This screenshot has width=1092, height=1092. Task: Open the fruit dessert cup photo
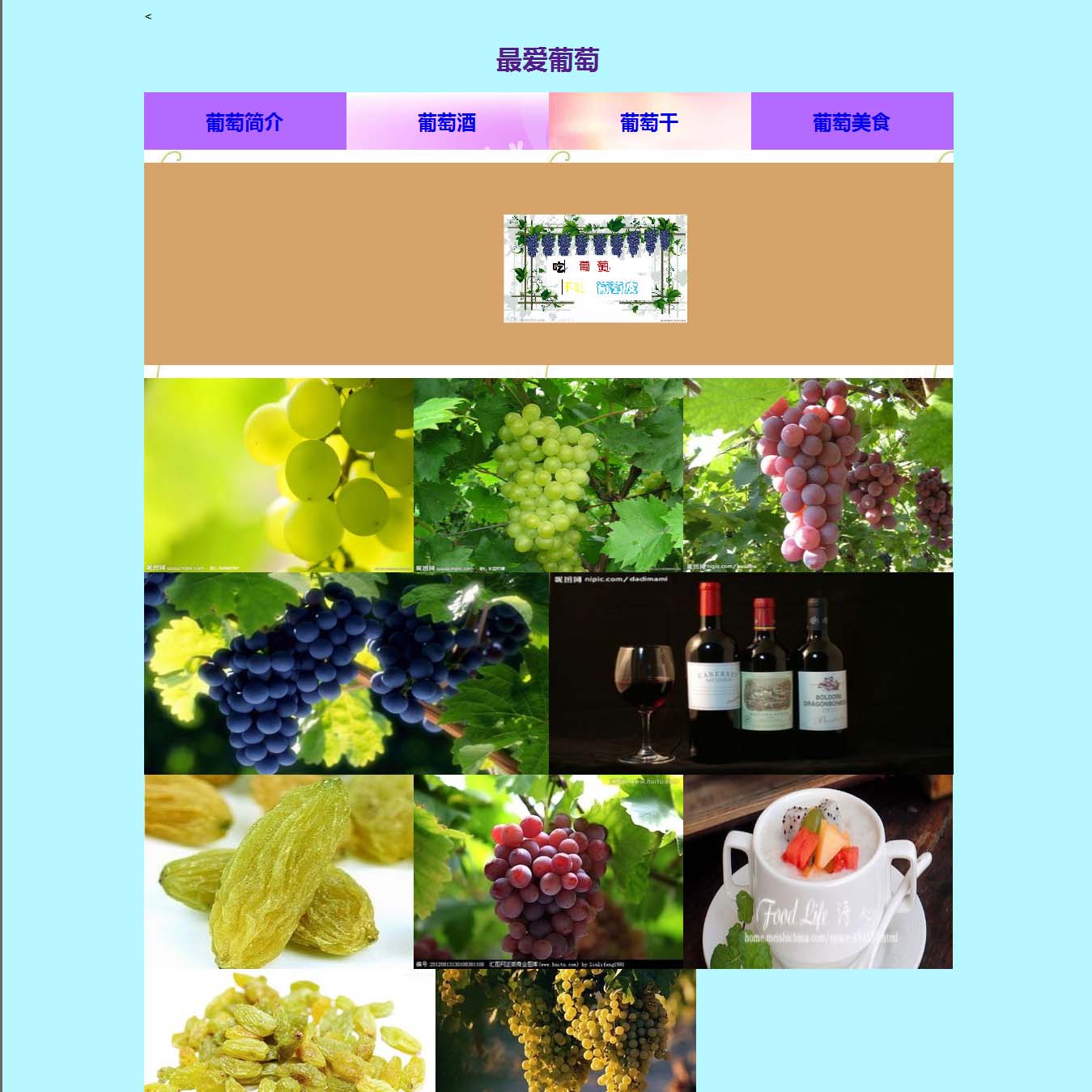818,872
